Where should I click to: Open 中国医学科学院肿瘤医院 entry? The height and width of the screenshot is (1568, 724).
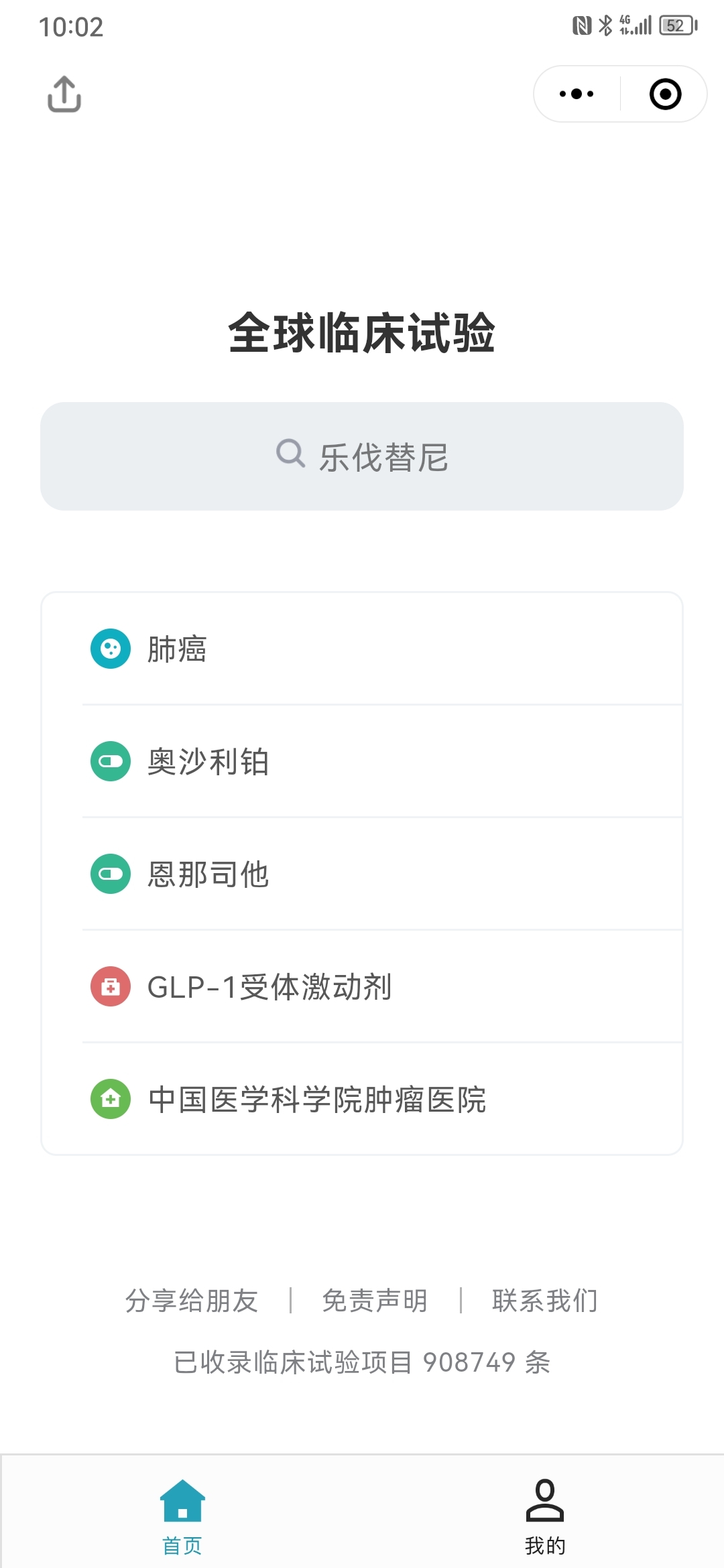point(362,1099)
